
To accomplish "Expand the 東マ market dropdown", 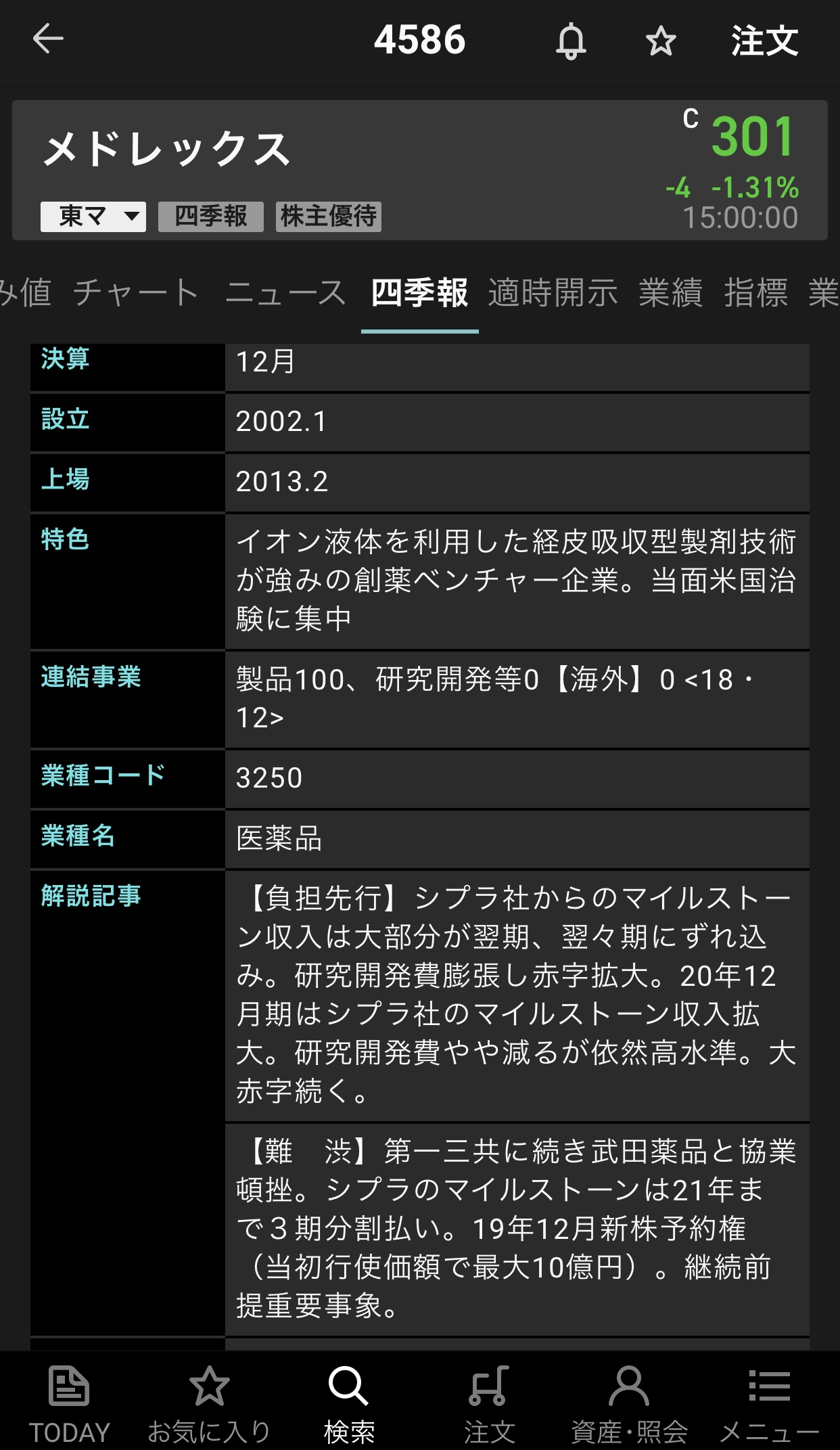I will click(x=93, y=217).
